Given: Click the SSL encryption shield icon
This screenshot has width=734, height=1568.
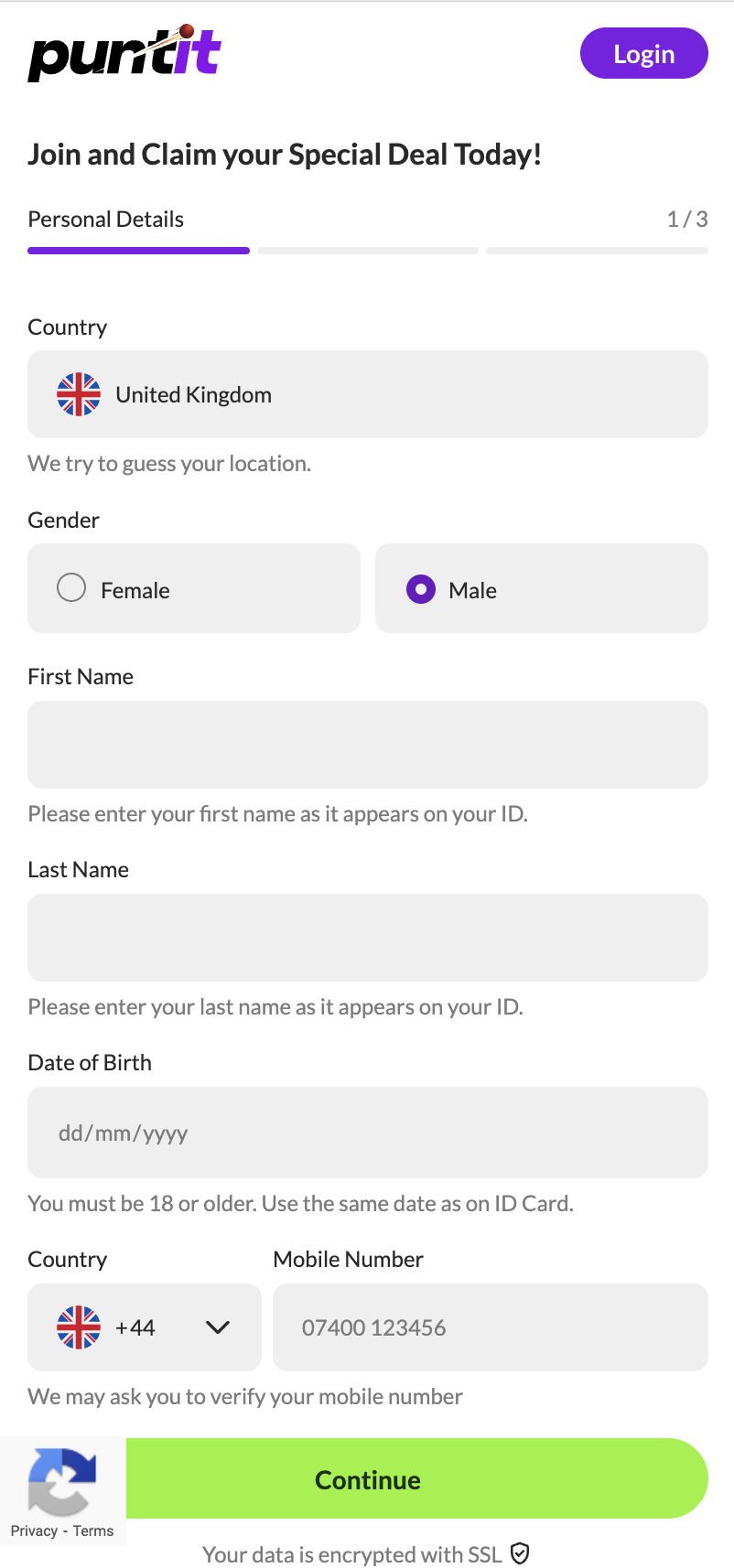Looking at the screenshot, I should (x=519, y=1553).
